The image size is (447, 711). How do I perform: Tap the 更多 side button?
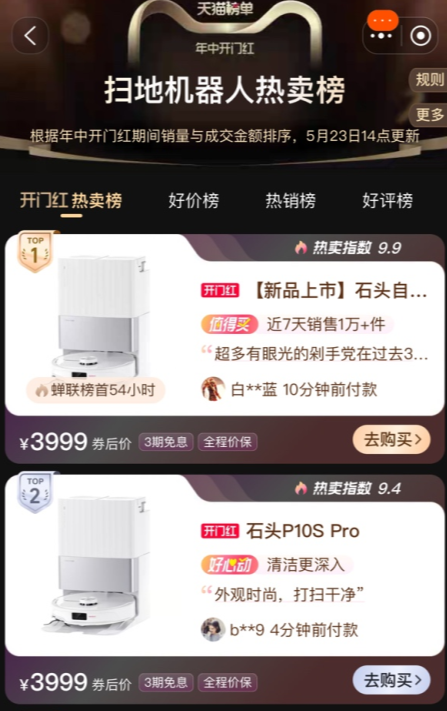tap(429, 115)
